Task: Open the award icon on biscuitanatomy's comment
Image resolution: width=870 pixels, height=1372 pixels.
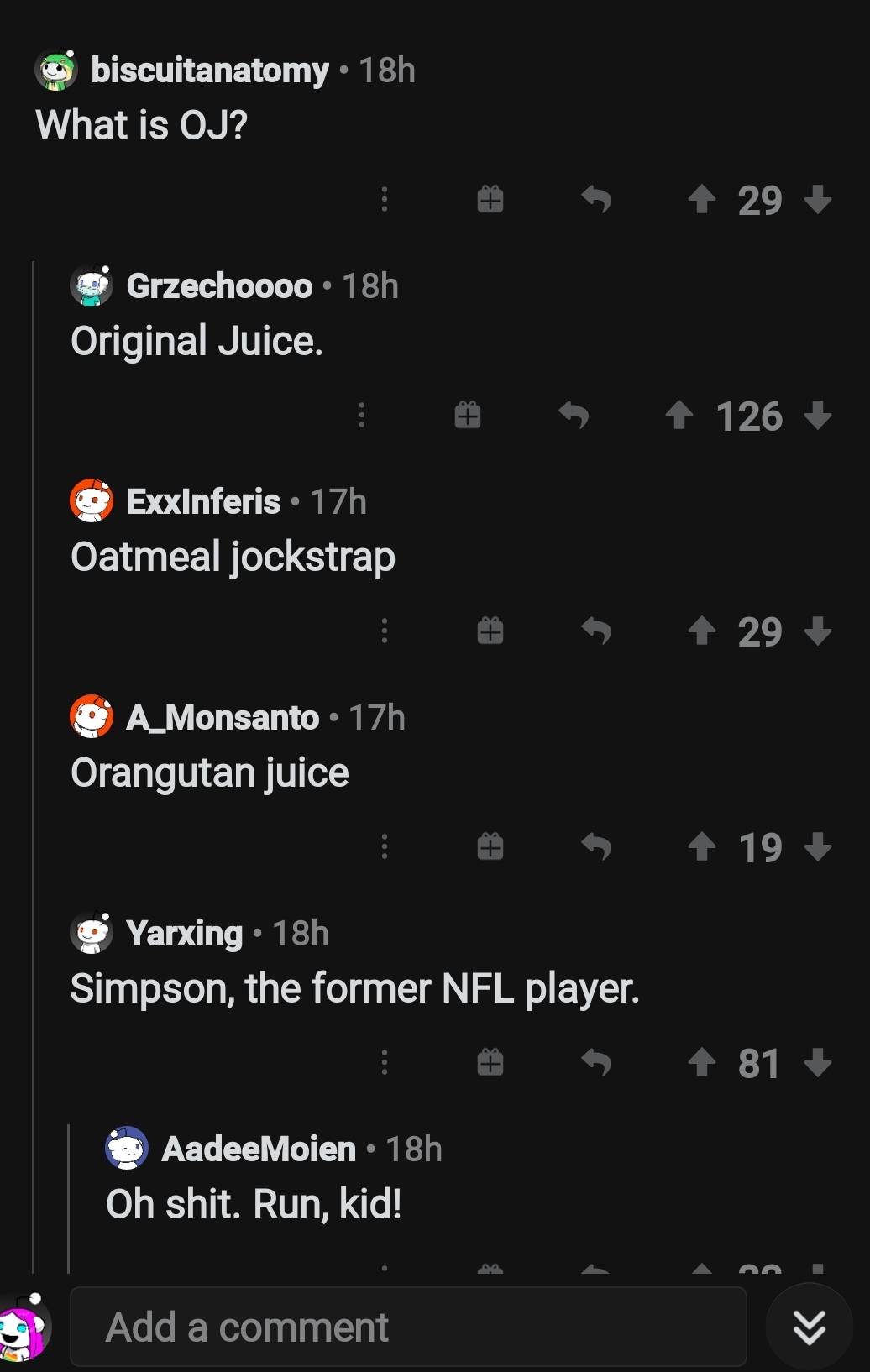Action: tap(490, 199)
